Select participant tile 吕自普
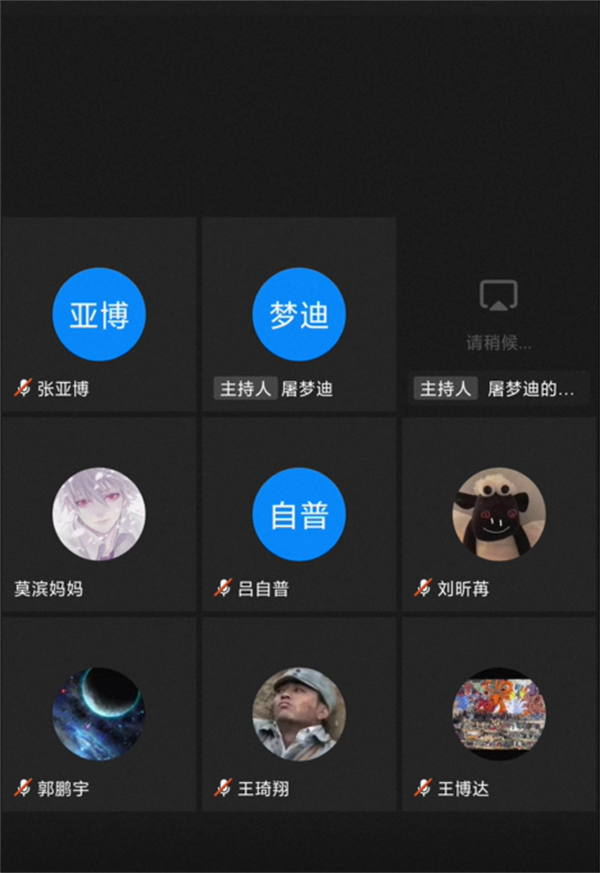The height and width of the screenshot is (873, 600). point(299,515)
